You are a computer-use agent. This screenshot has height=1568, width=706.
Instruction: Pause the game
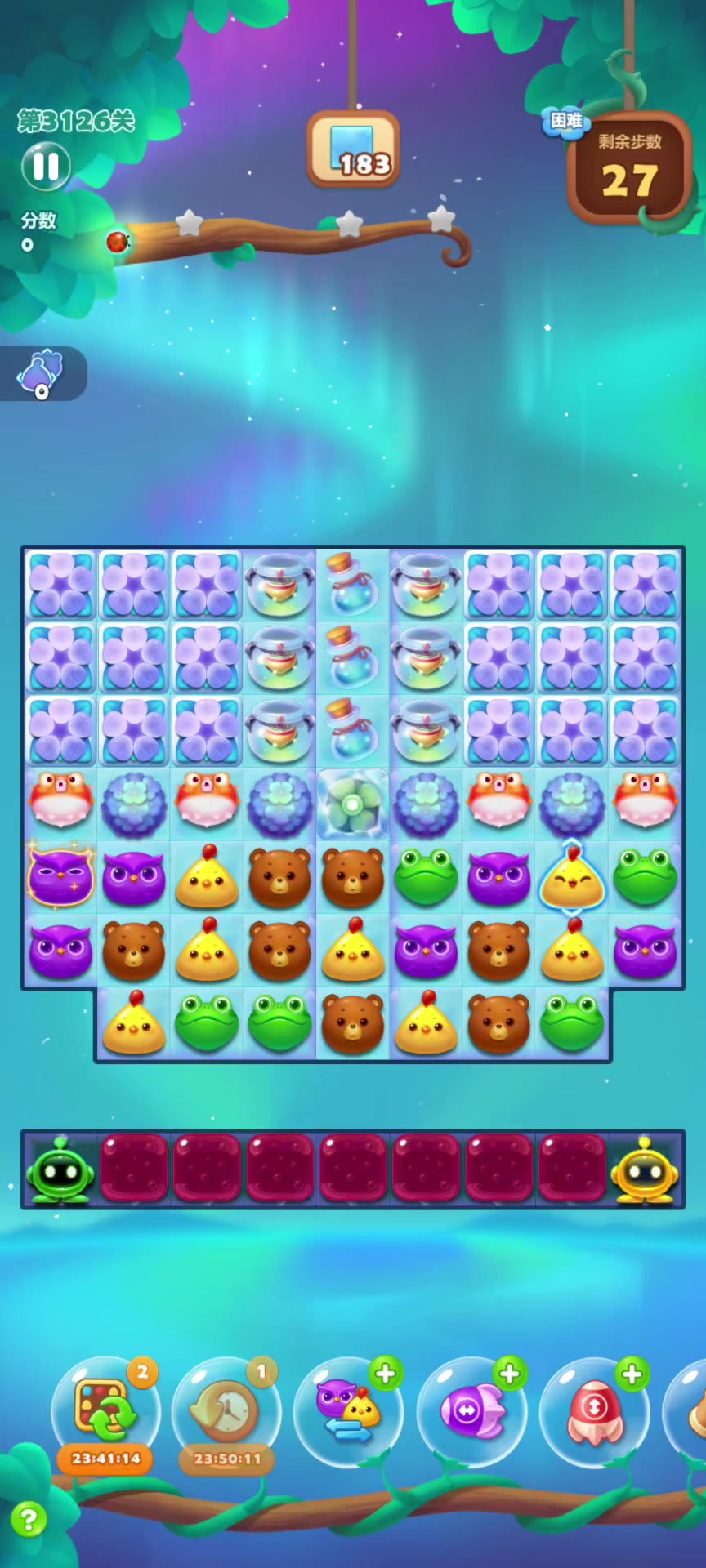[x=46, y=166]
